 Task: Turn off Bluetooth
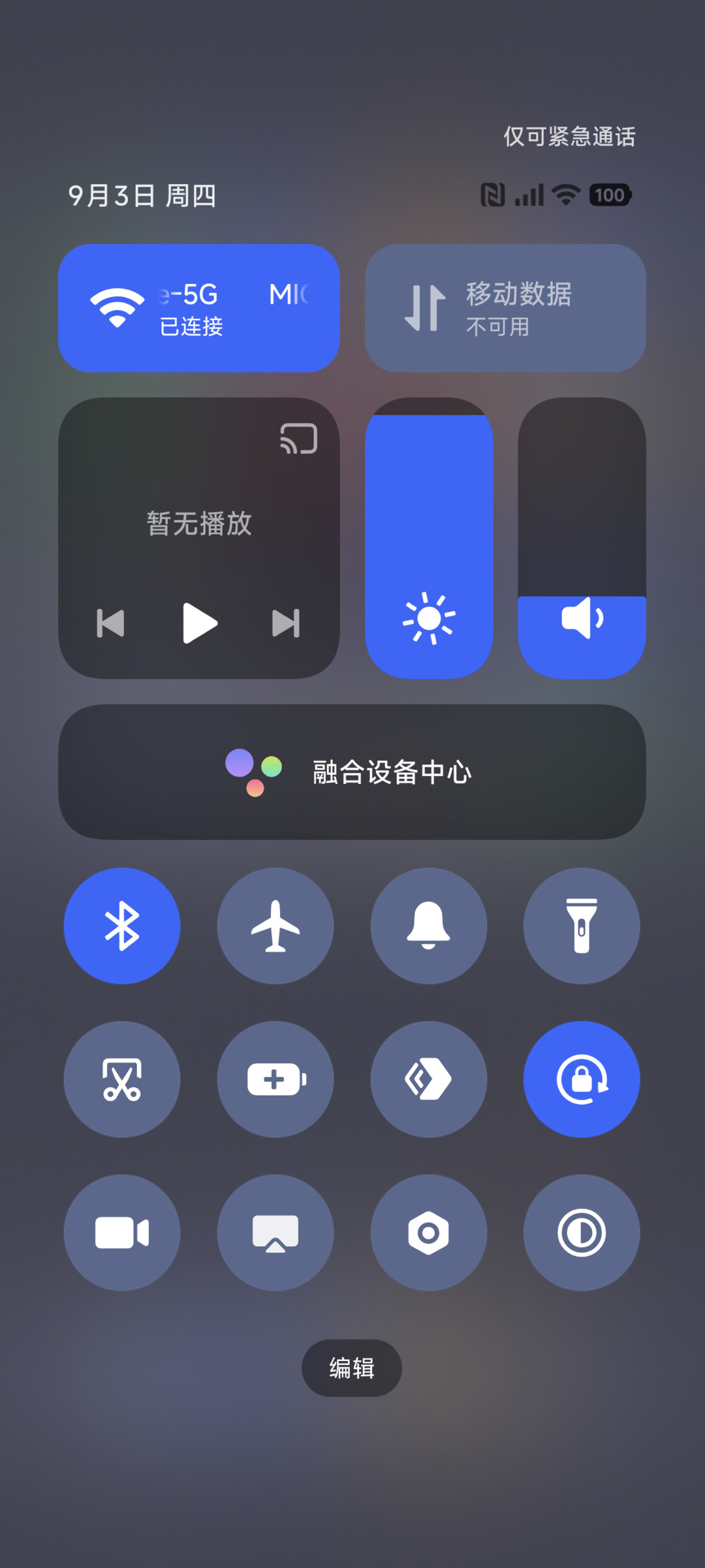tap(122, 926)
